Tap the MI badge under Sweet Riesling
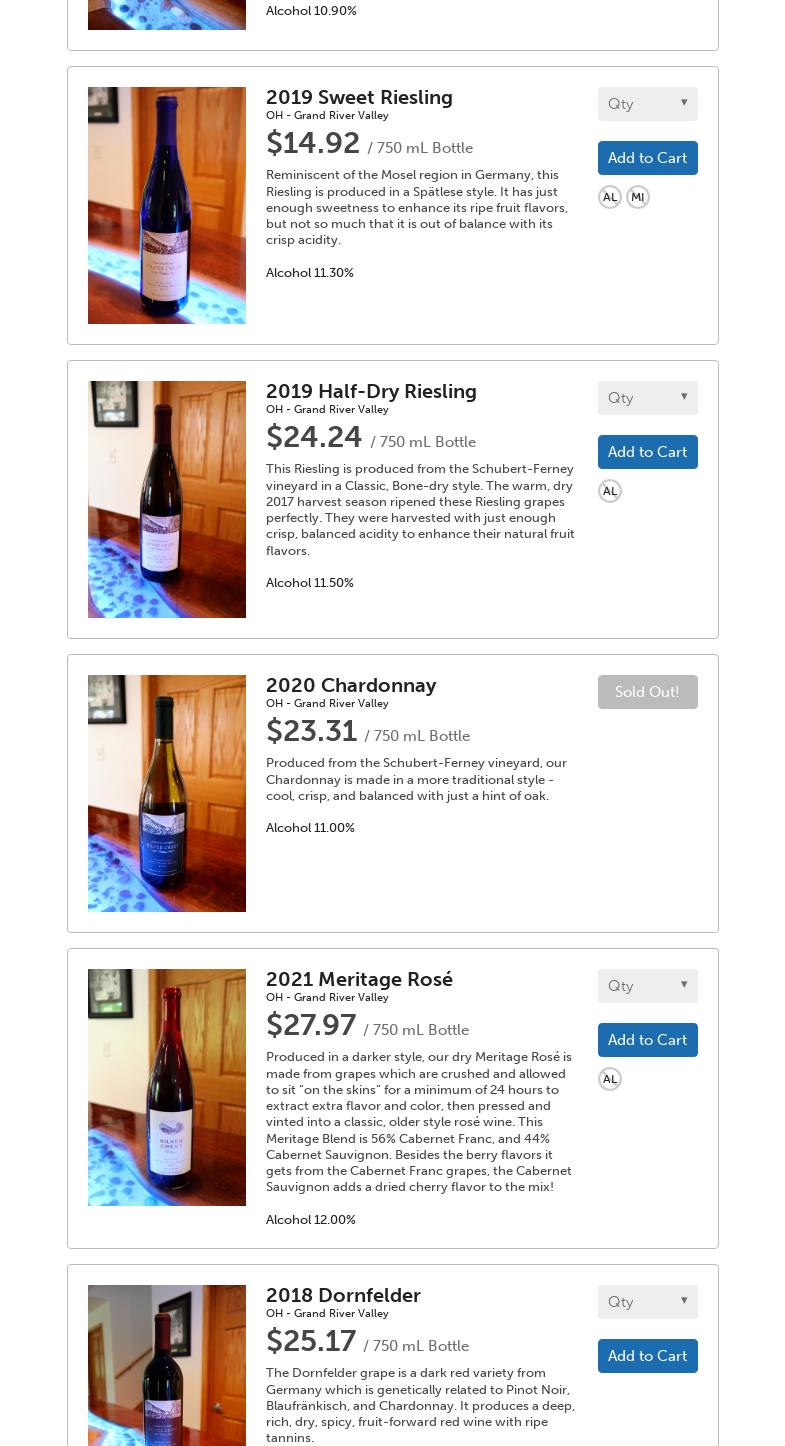This screenshot has width=785, height=1446. tap(638, 197)
